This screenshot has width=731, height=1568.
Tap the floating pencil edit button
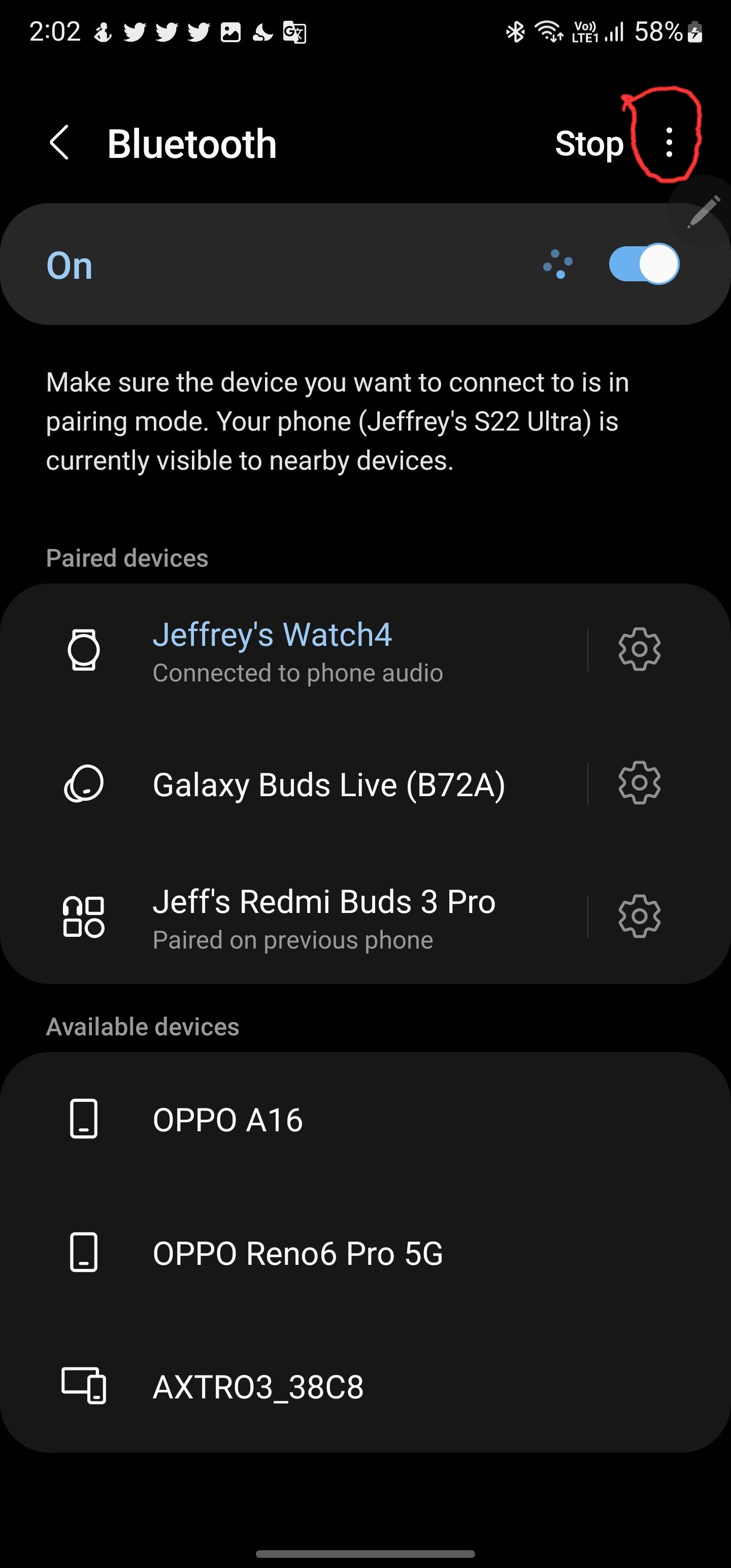tap(703, 212)
